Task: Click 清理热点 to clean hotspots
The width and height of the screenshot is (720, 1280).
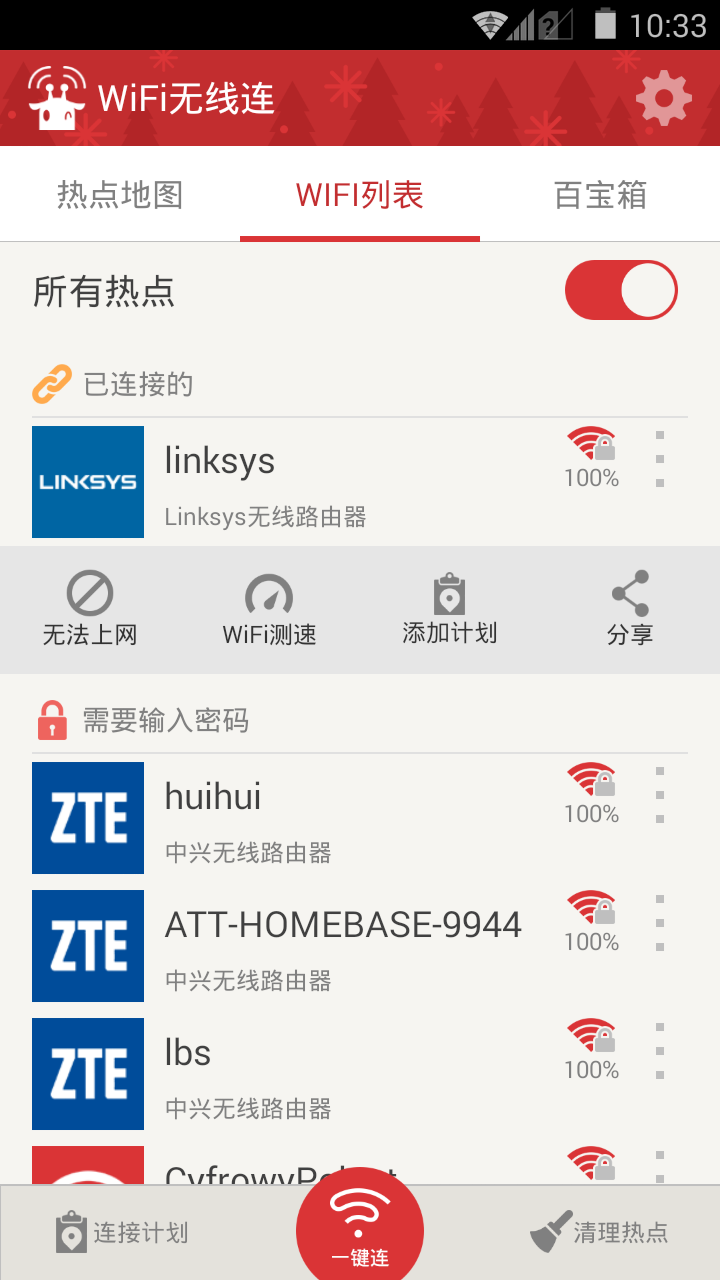Action: [x=600, y=1233]
